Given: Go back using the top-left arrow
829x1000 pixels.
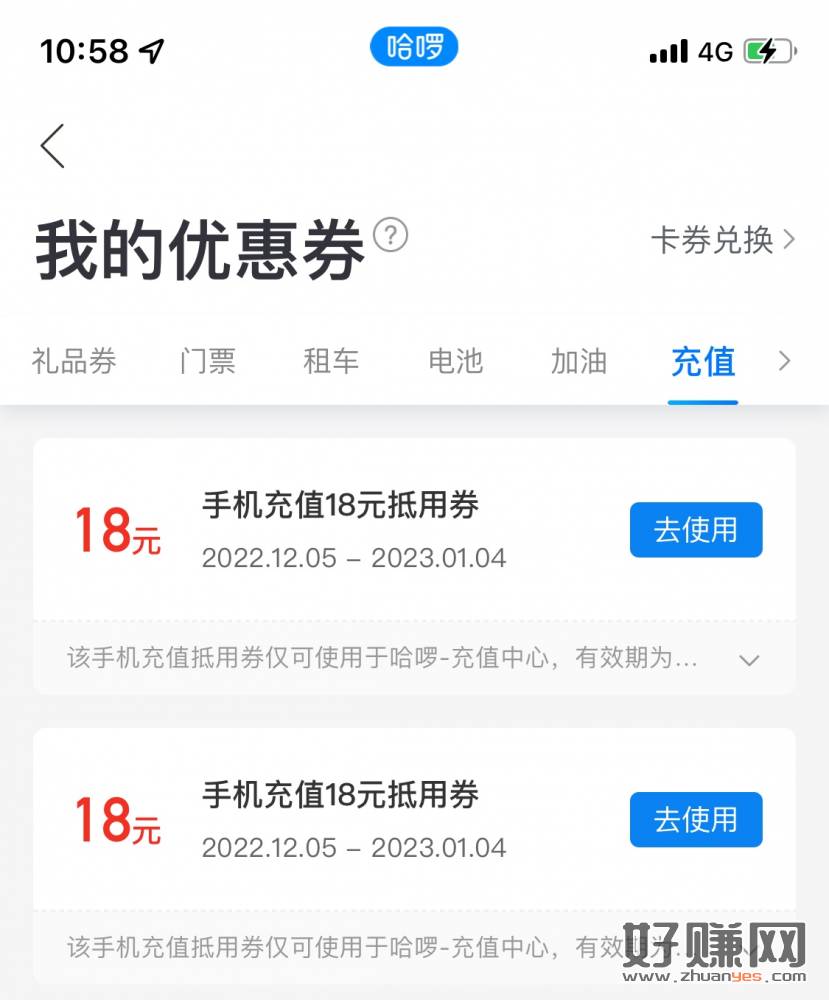Looking at the screenshot, I should pos(53,146).
